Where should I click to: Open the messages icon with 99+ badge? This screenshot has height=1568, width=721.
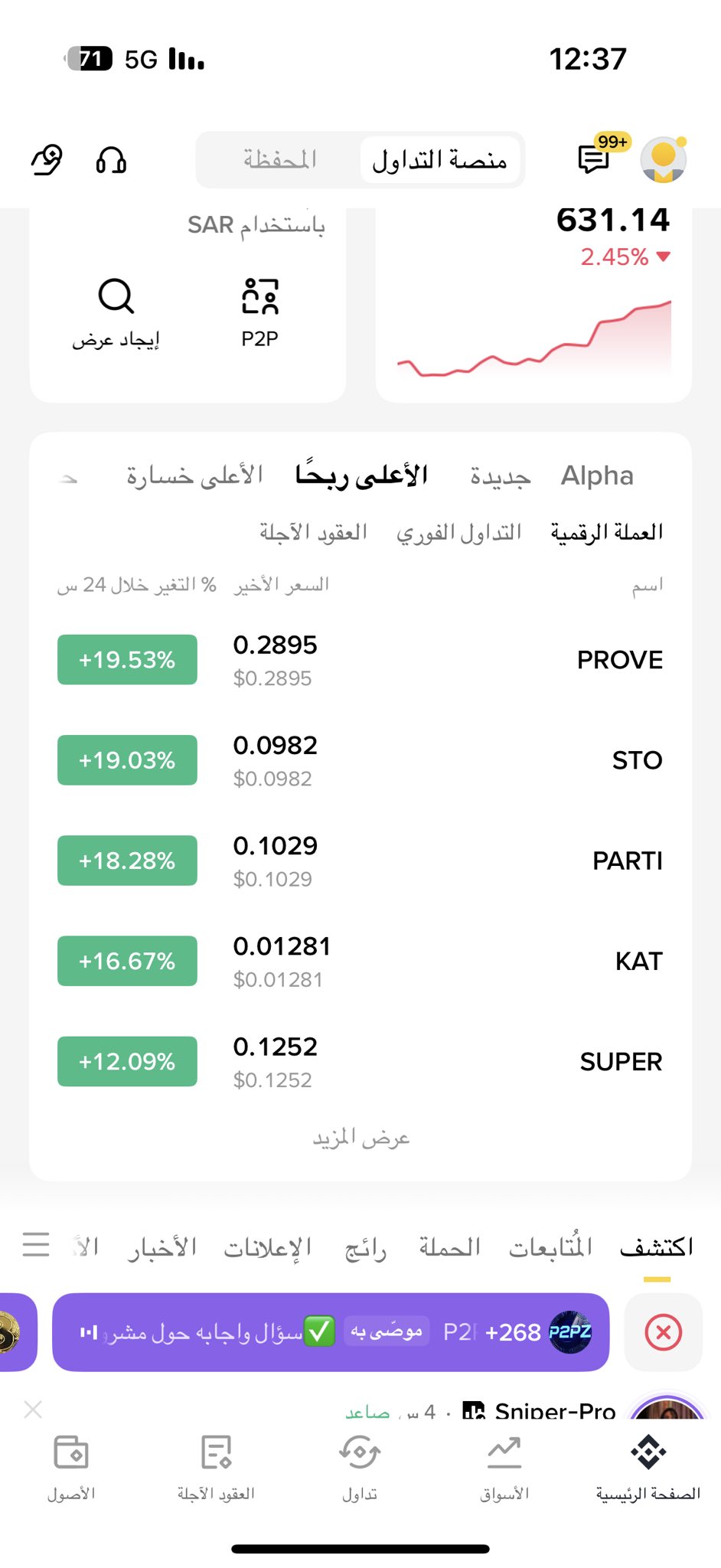tap(594, 158)
